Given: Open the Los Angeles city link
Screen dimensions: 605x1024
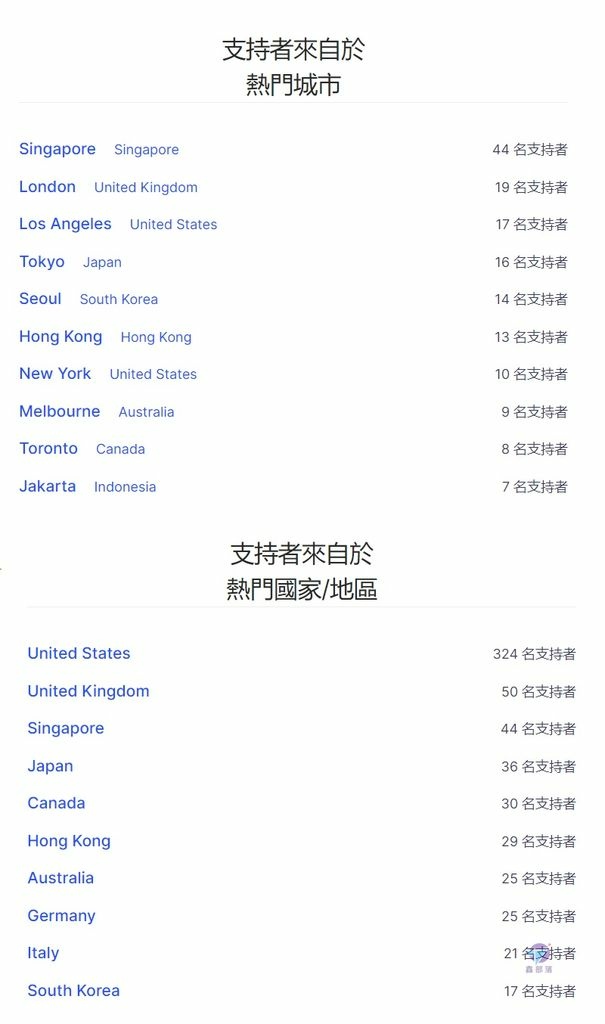Looking at the screenshot, I should [65, 224].
